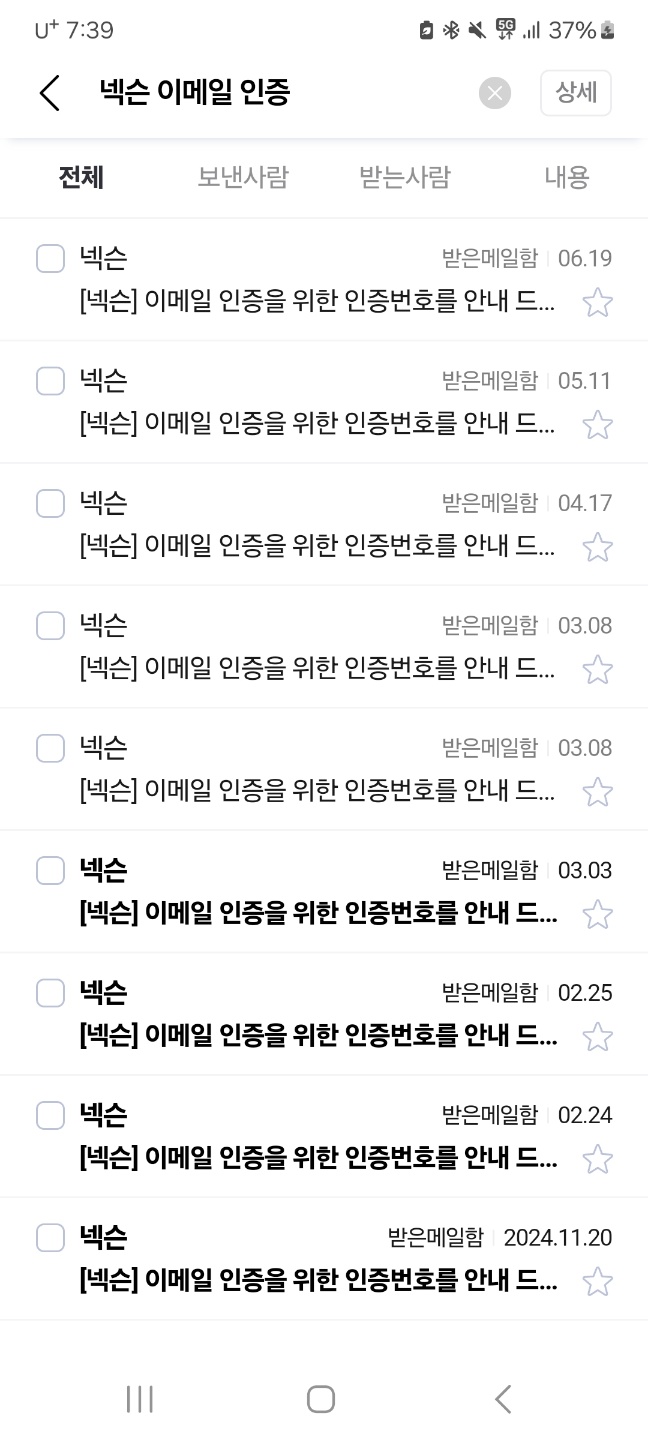
Task: Check the box for the 05.11 email
Action: pyautogui.click(x=50, y=381)
